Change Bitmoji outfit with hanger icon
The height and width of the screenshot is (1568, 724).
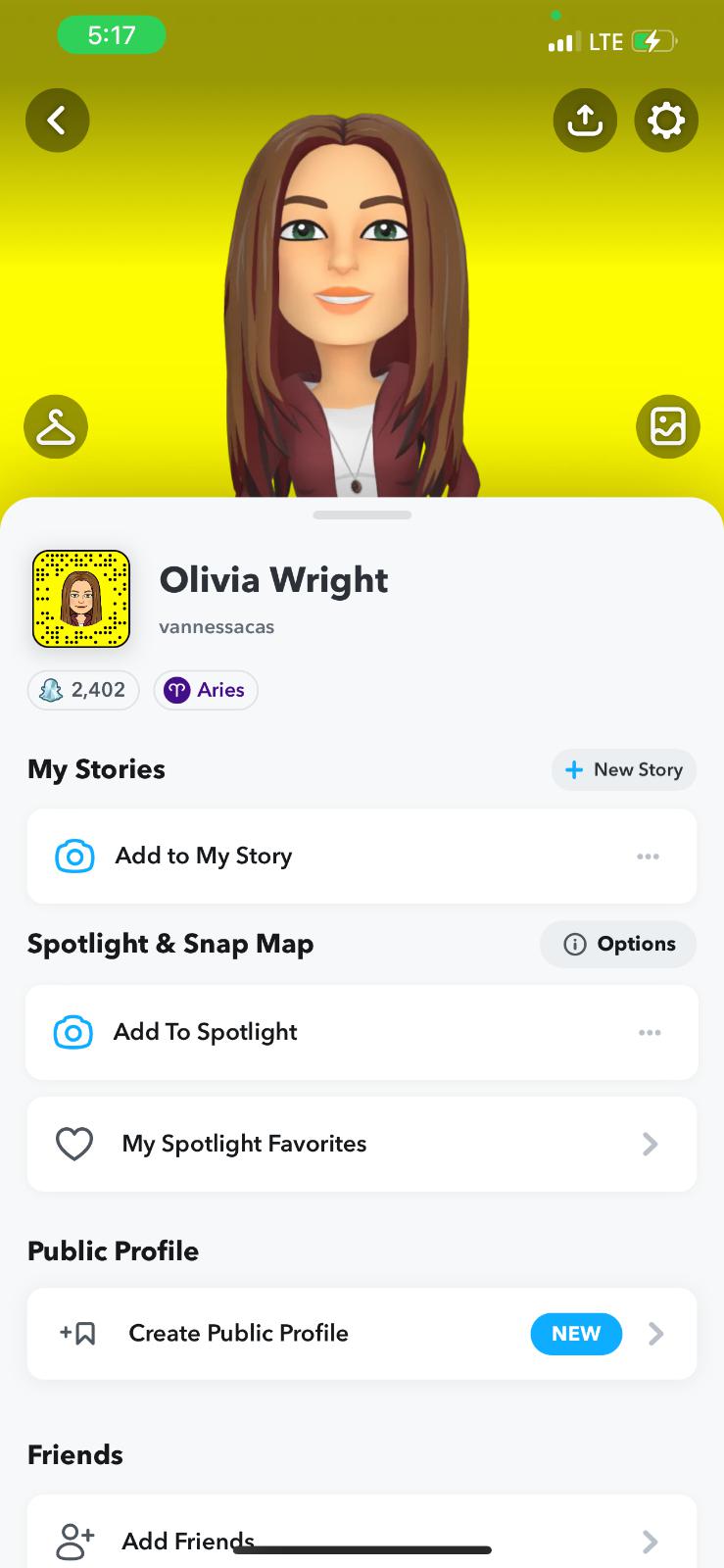click(x=56, y=426)
